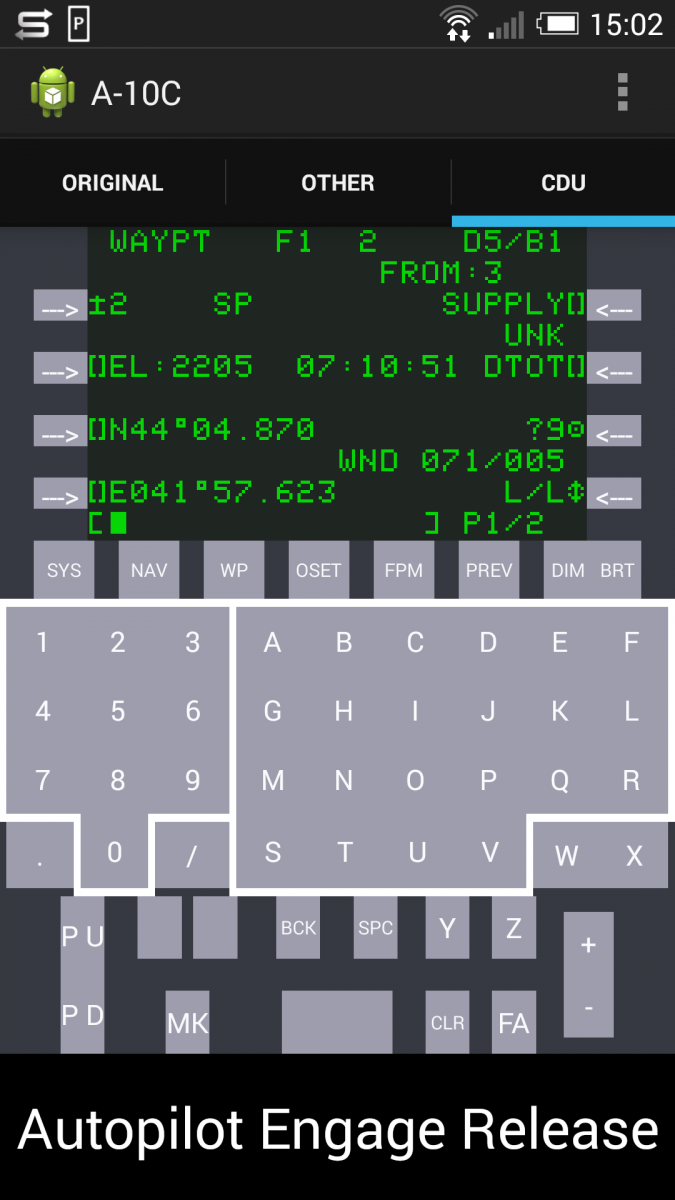This screenshot has height=1200, width=675.
Task: Tap the BCK backspace key
Action: coord(298,928)
